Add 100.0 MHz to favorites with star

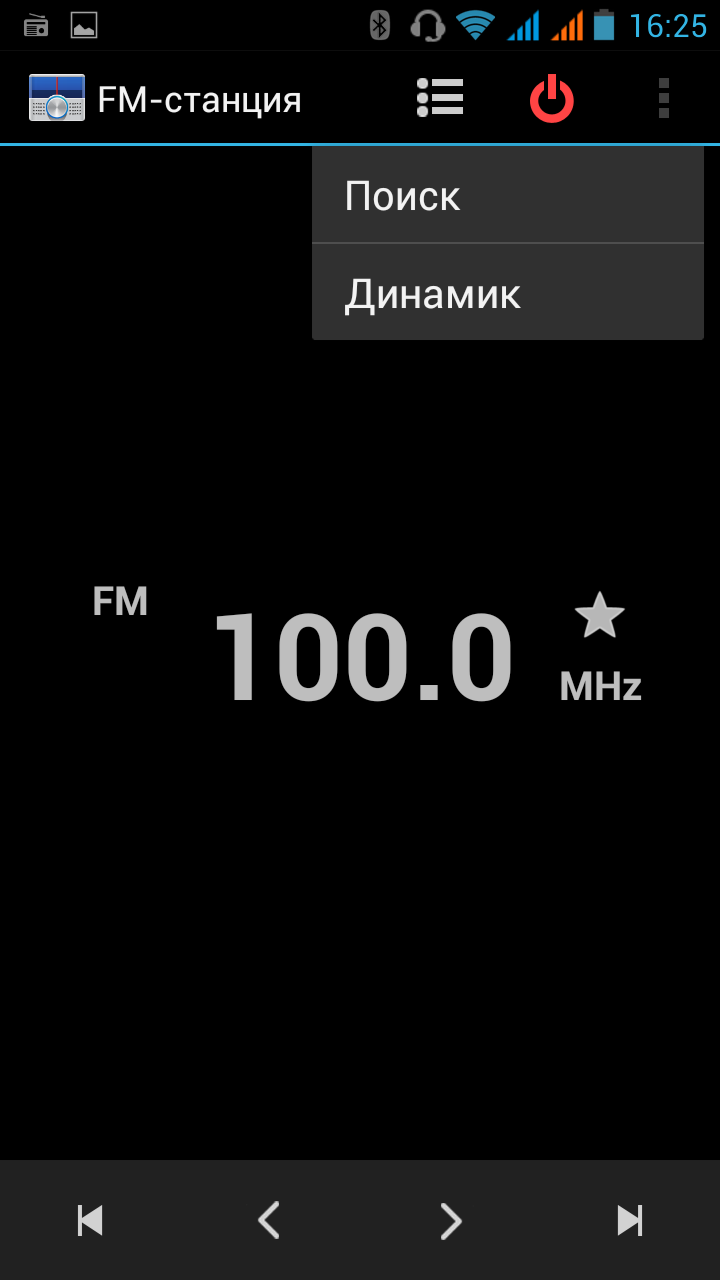click(x=599, y=616)
